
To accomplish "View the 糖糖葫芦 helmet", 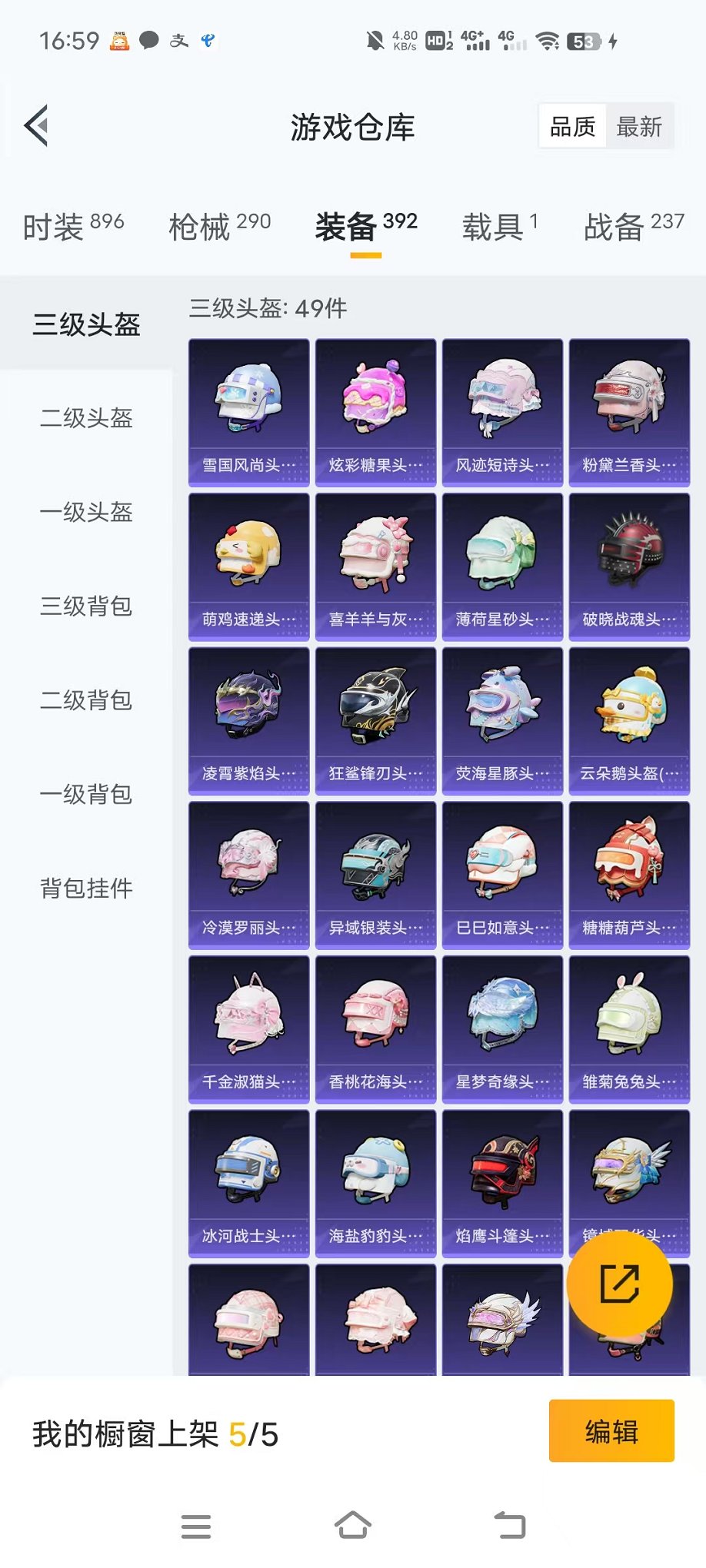I will pos(629,875).
